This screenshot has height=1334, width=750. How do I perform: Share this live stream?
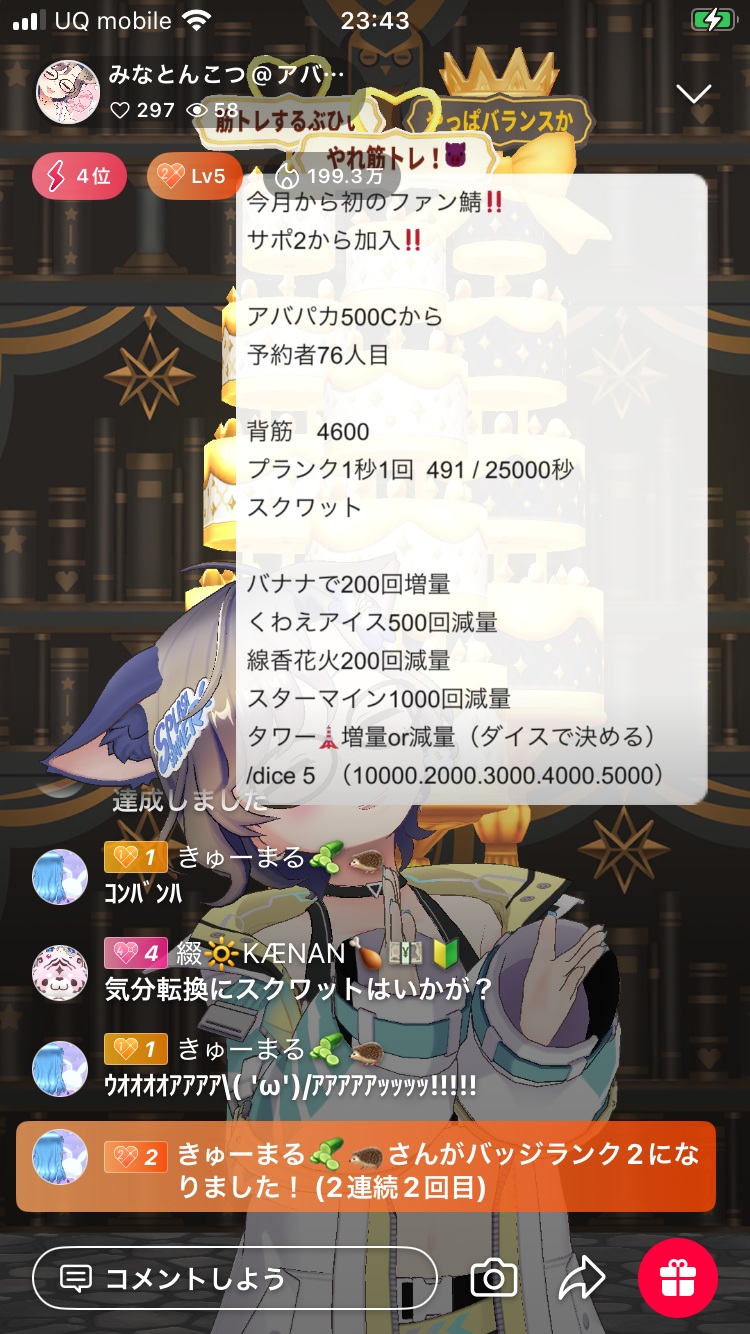coord(581,1278)
